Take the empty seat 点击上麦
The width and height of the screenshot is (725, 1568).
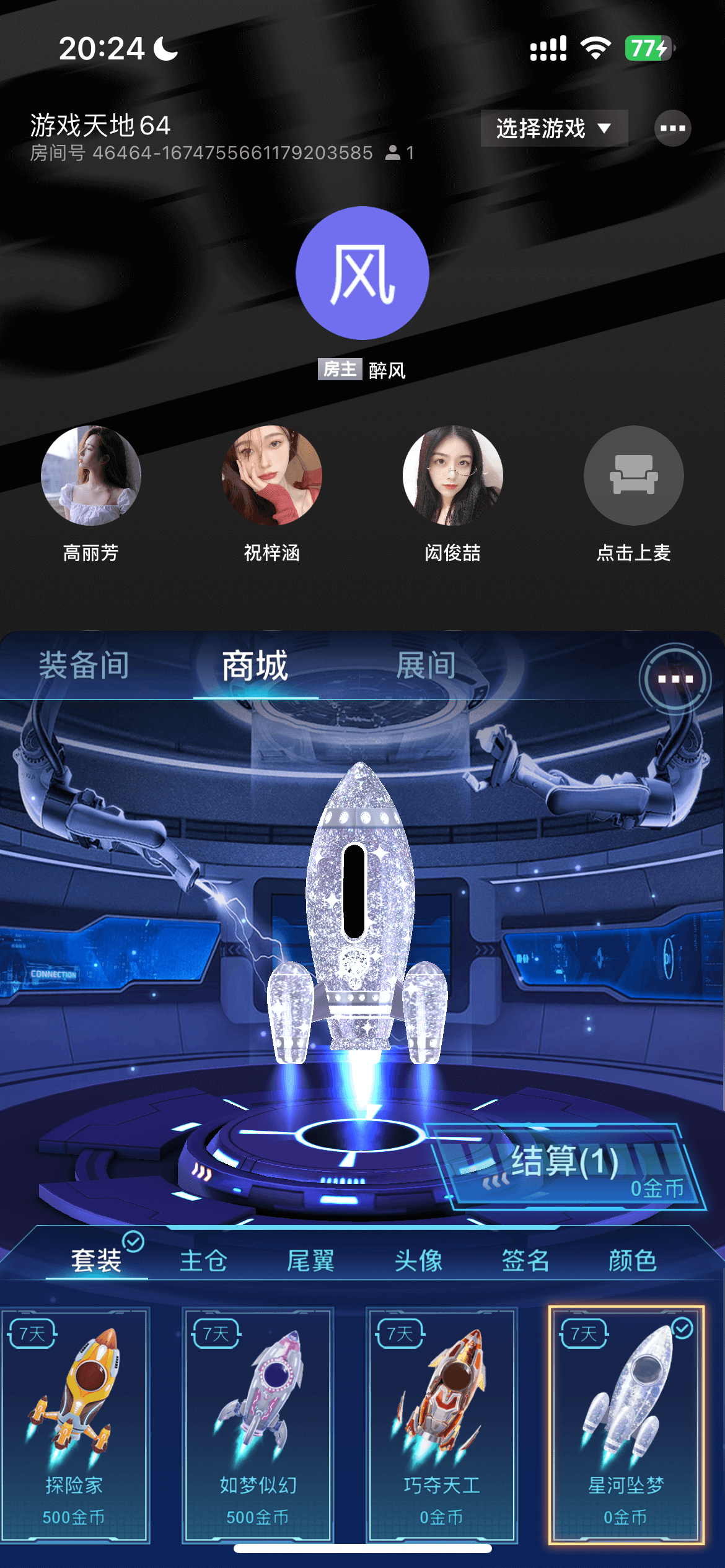(633, 476)
